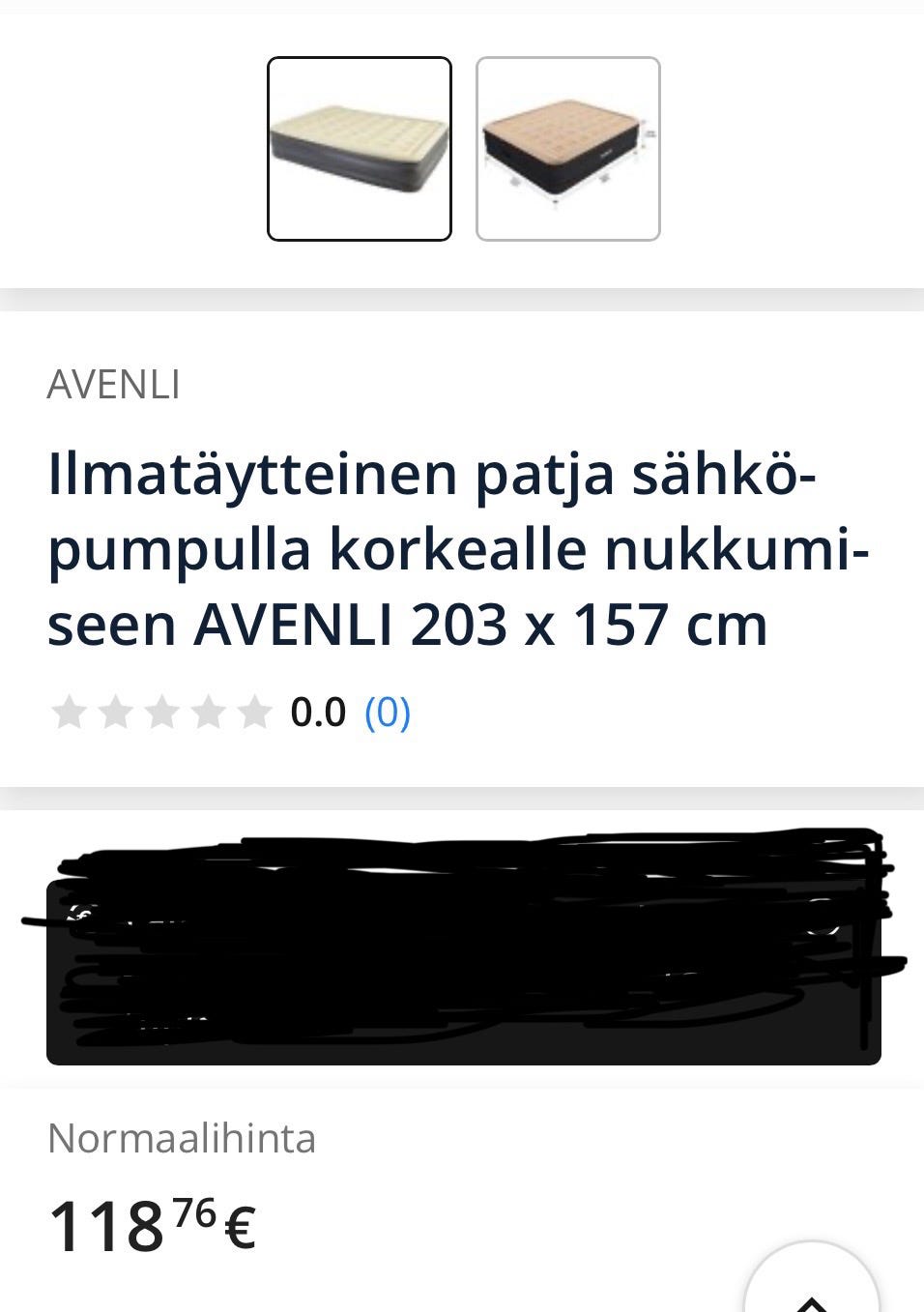Viewport: 924px width, 1312px height.
Task: Click the first rating star
Action: coord(68,713)
